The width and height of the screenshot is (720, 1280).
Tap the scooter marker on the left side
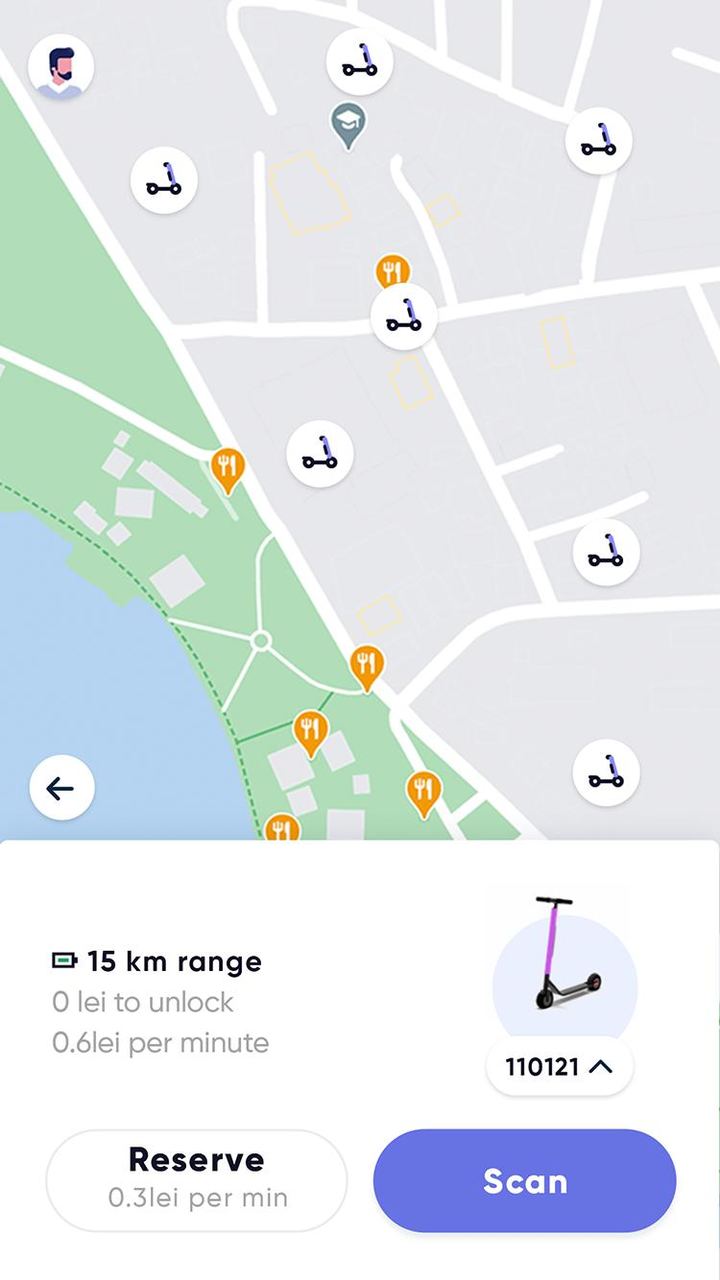164,179
